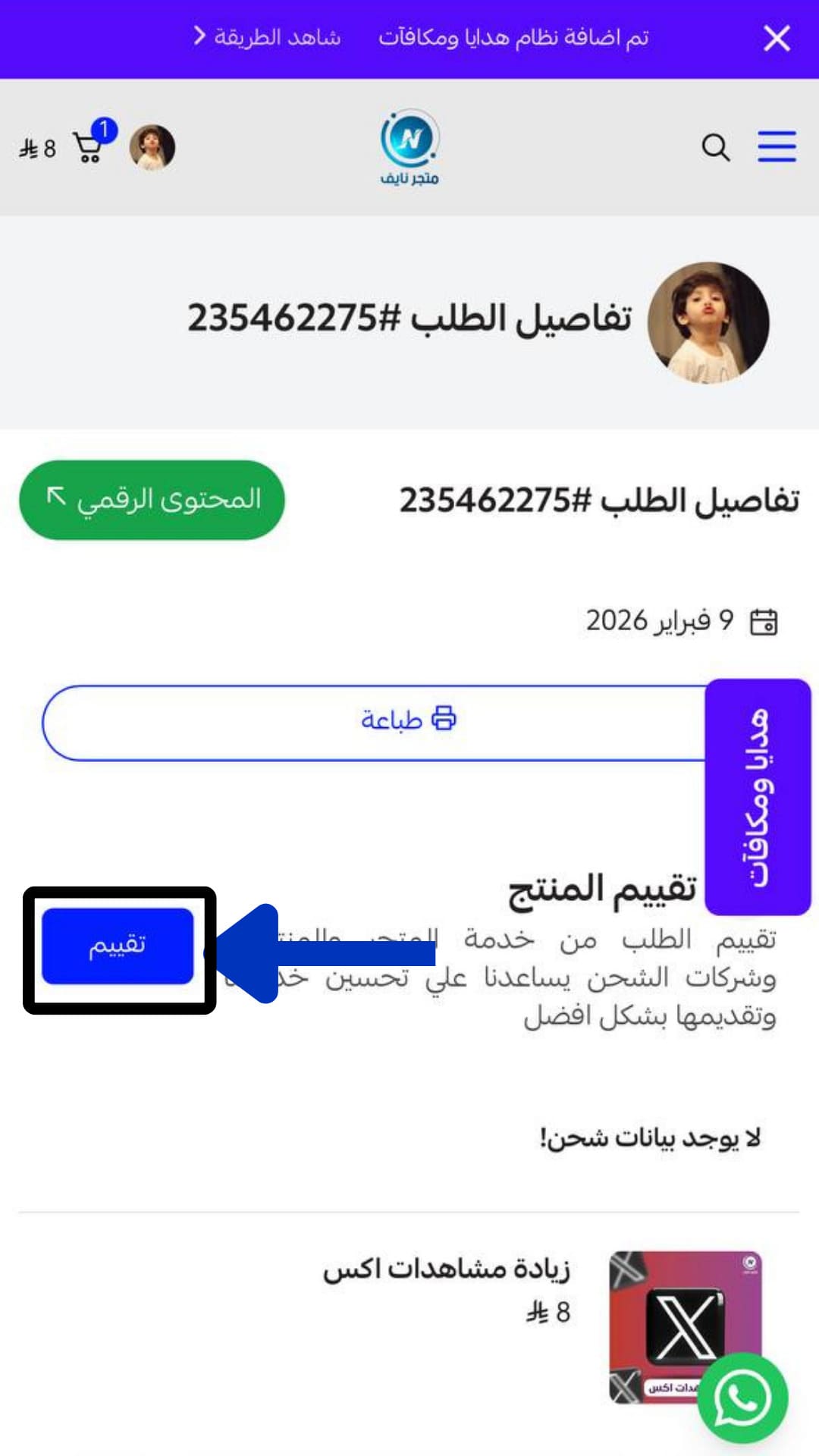Open the shopping cart
Viewport: 819px width, 1456px height.
[x=89, y=146]
